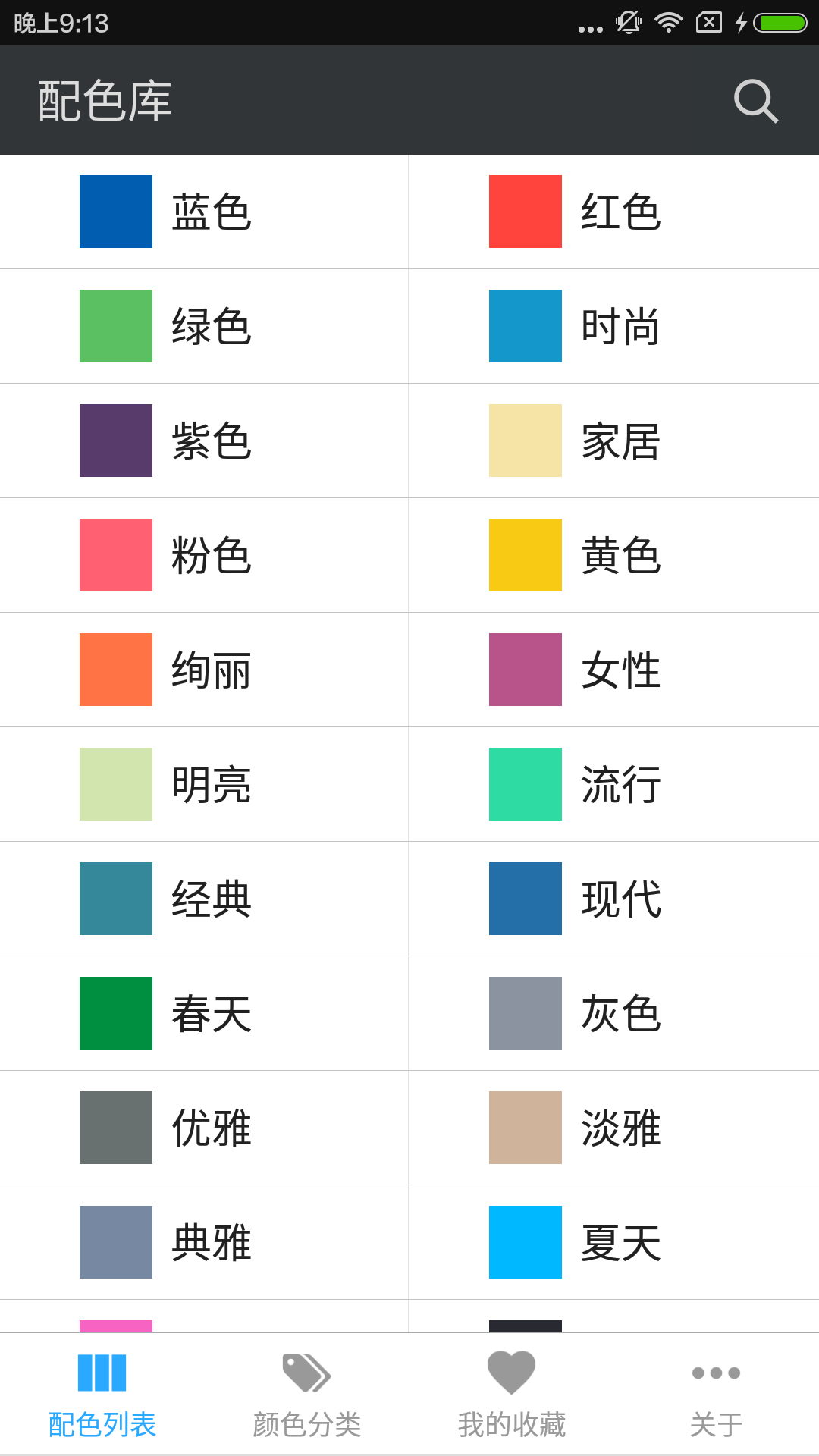
Task: Select the grid icon on 配色列表 tab
Action: [102, 1373]
